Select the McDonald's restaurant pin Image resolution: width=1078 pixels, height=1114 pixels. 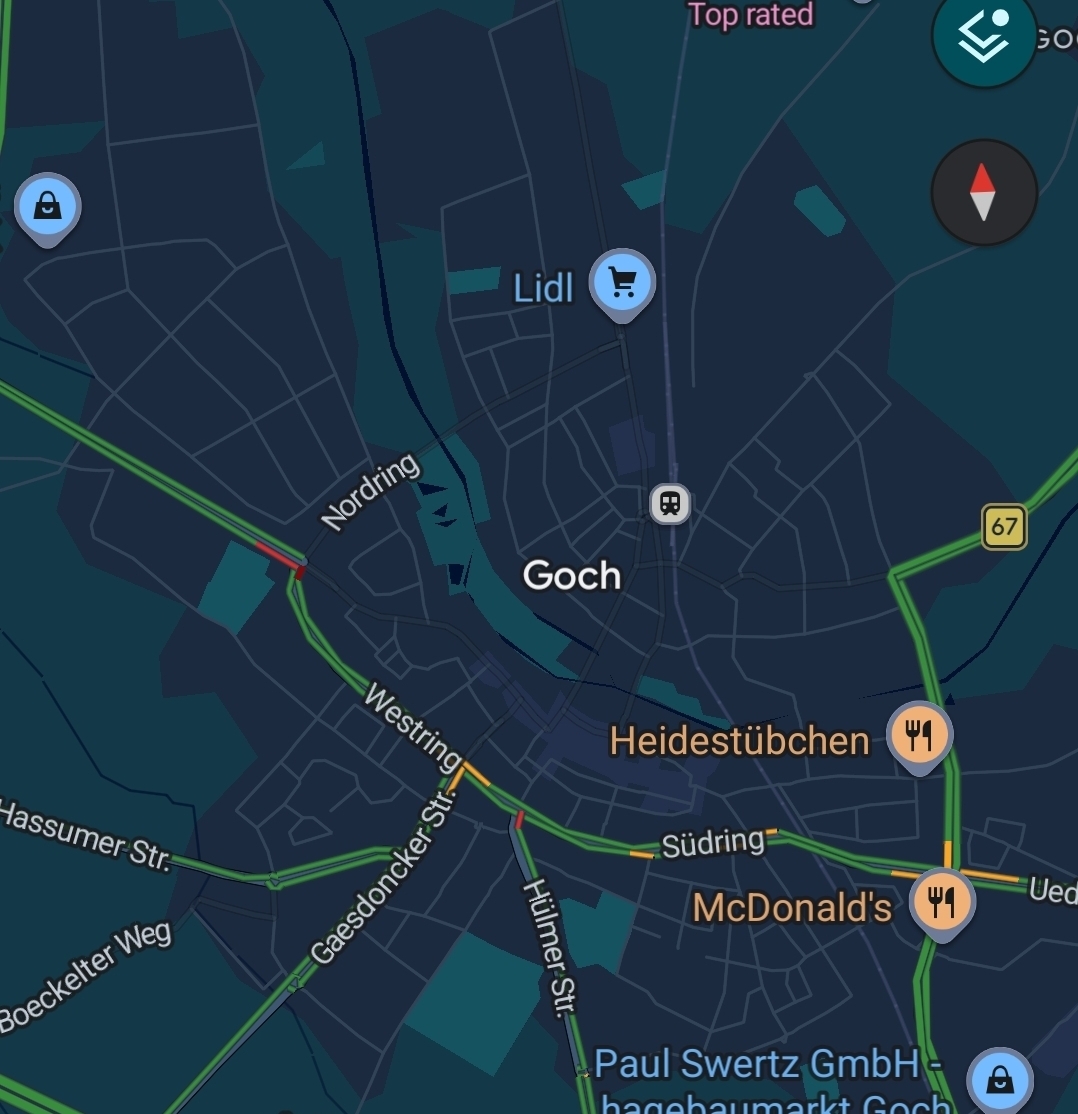941,901
